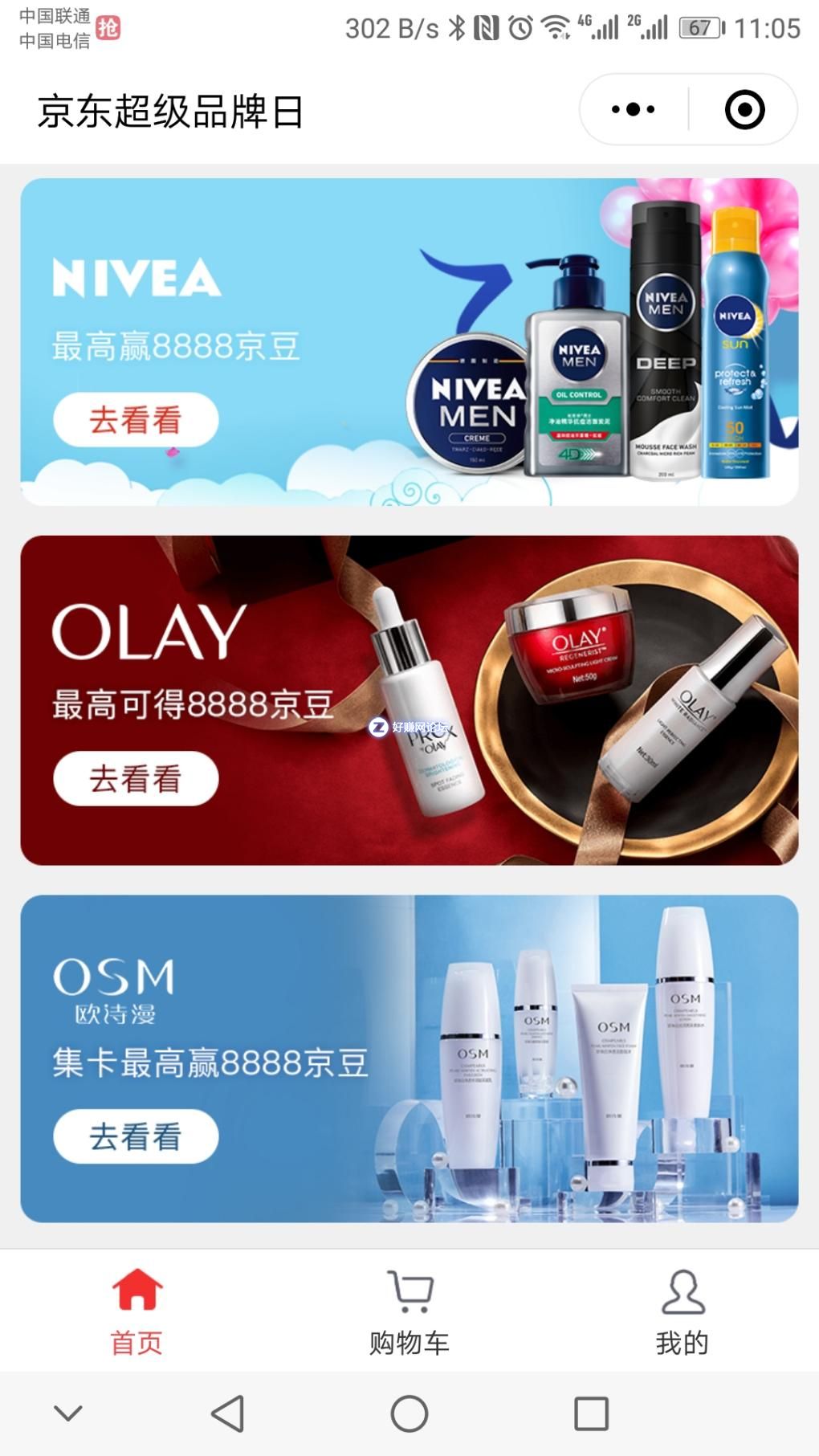The height and width of the screenshot is (1456, 819).
Task: Tap 去看看 on the NIVEA banner
Action: pyautogui.click(x=136, y=419)
